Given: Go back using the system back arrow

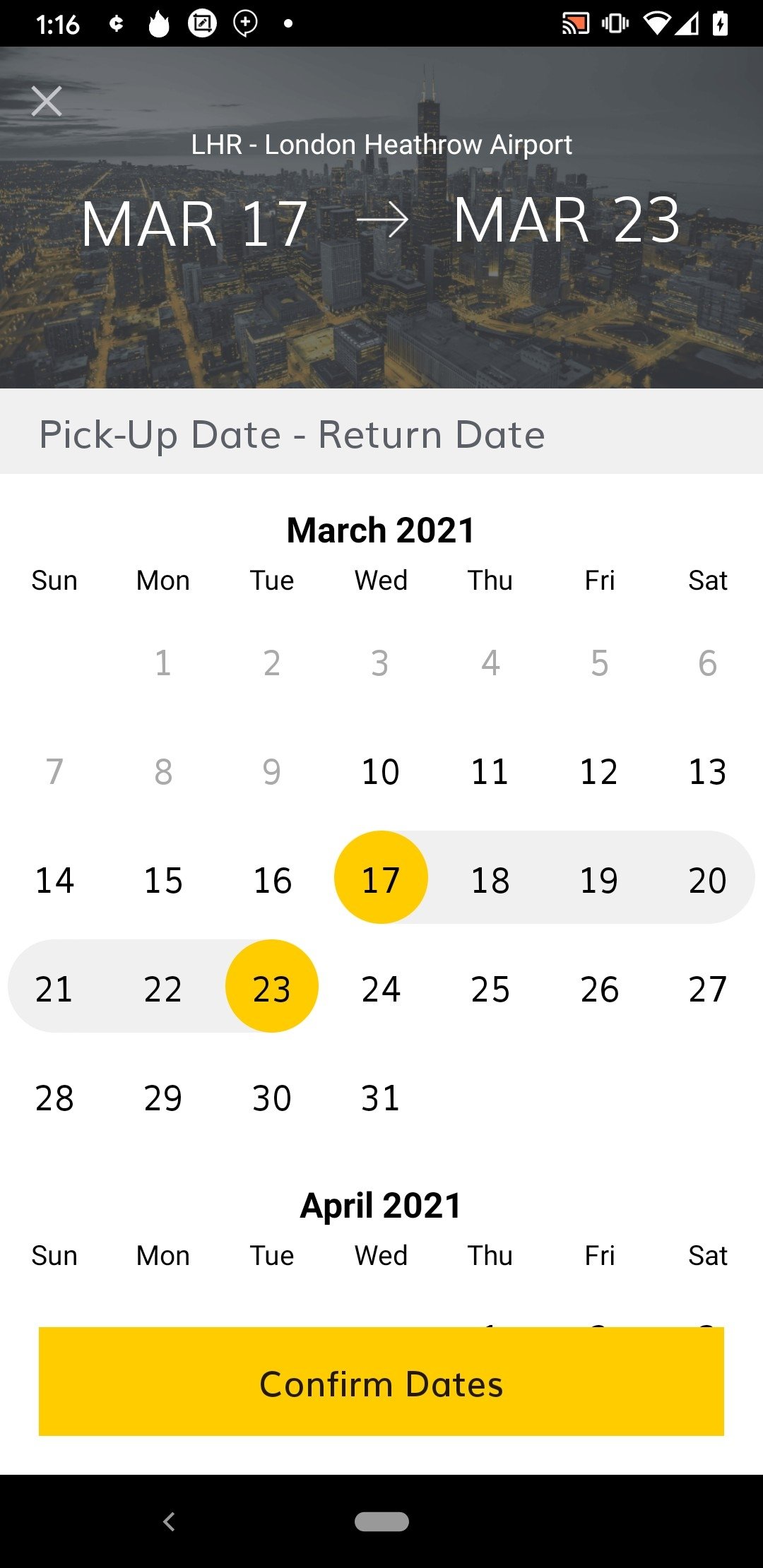Looking at the screenshot, I should click(x=169, y=1521).
